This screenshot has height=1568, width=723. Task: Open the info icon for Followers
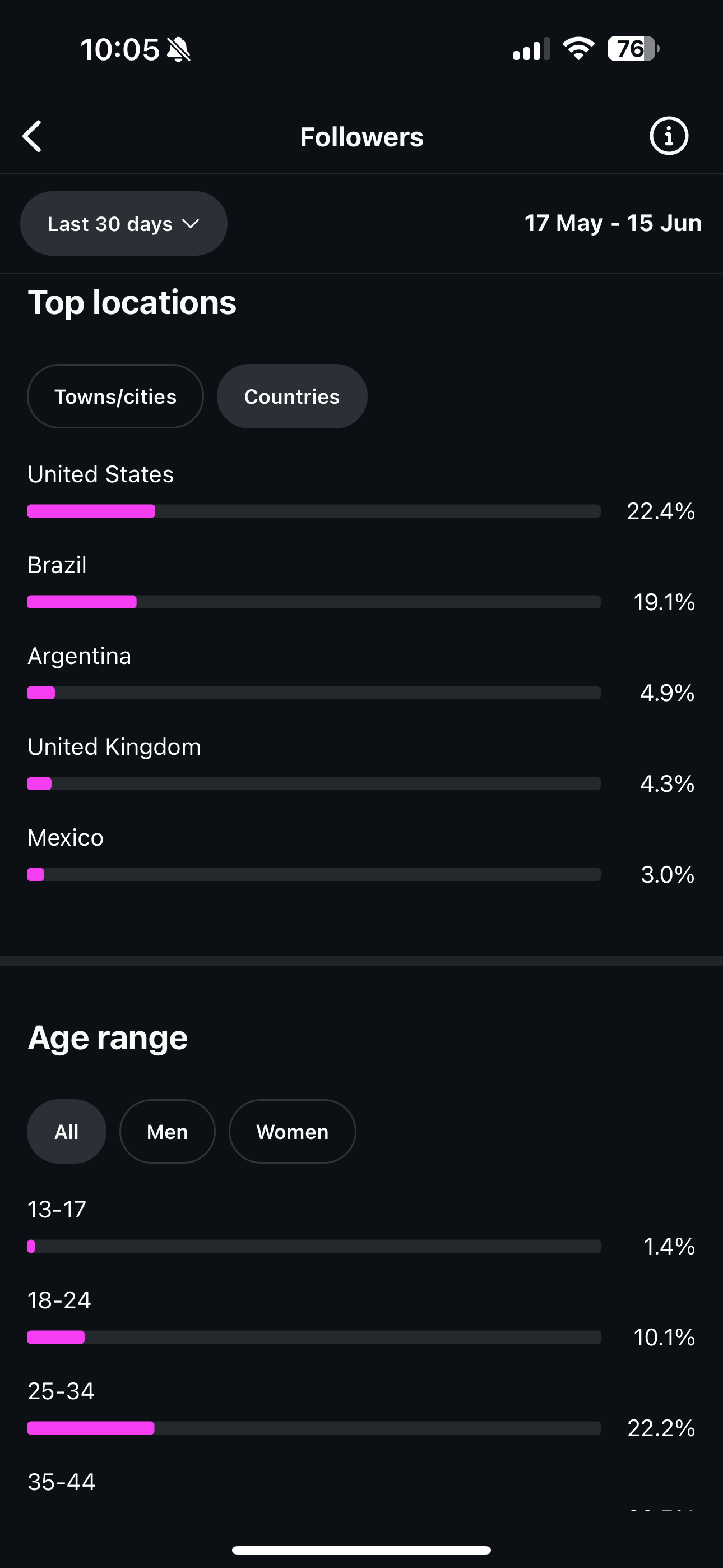668,136
